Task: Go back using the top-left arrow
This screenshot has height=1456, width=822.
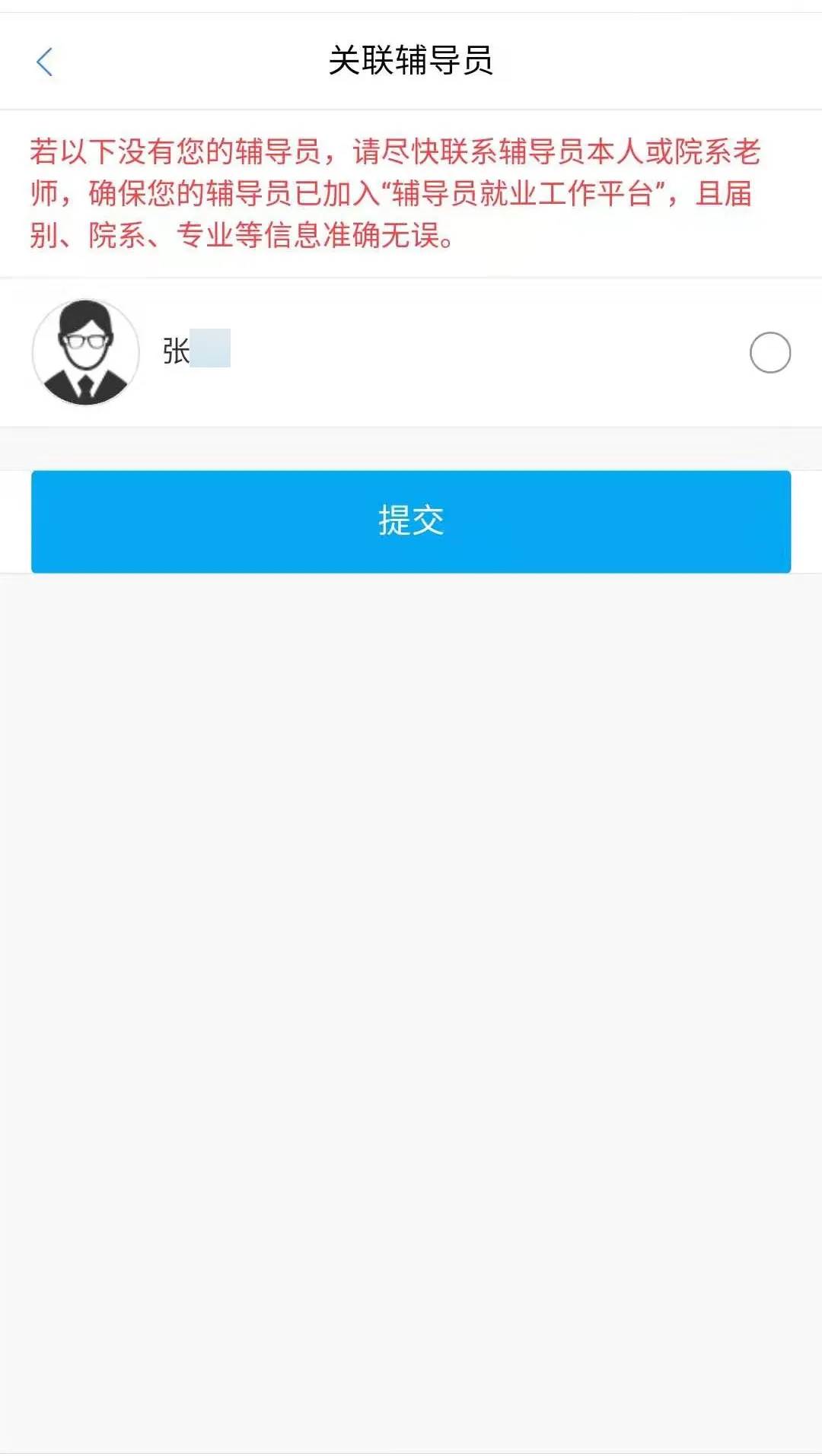Action: pos(45,62)
